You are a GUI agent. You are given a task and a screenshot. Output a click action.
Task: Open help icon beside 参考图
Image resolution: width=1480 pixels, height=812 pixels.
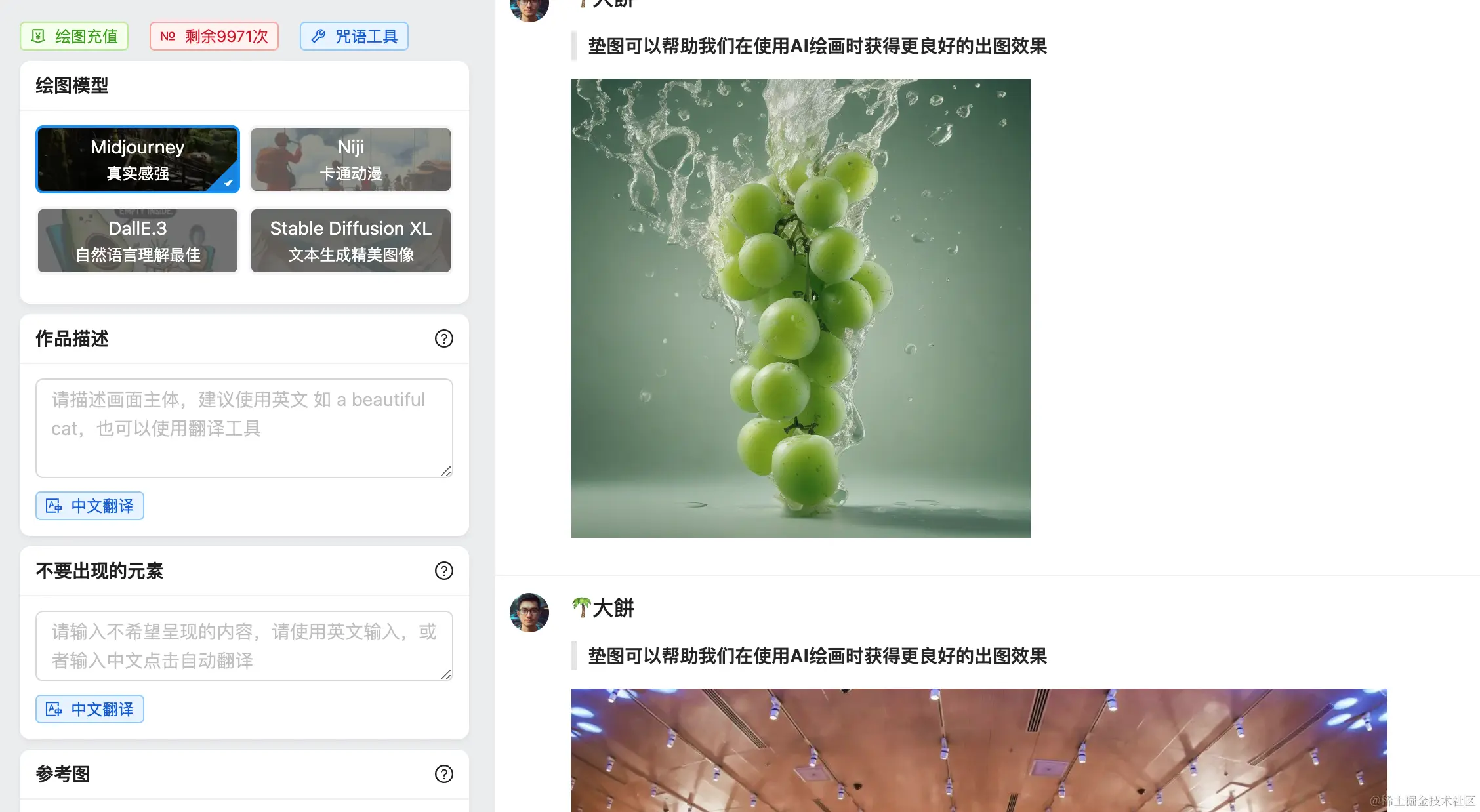point(444,774)
